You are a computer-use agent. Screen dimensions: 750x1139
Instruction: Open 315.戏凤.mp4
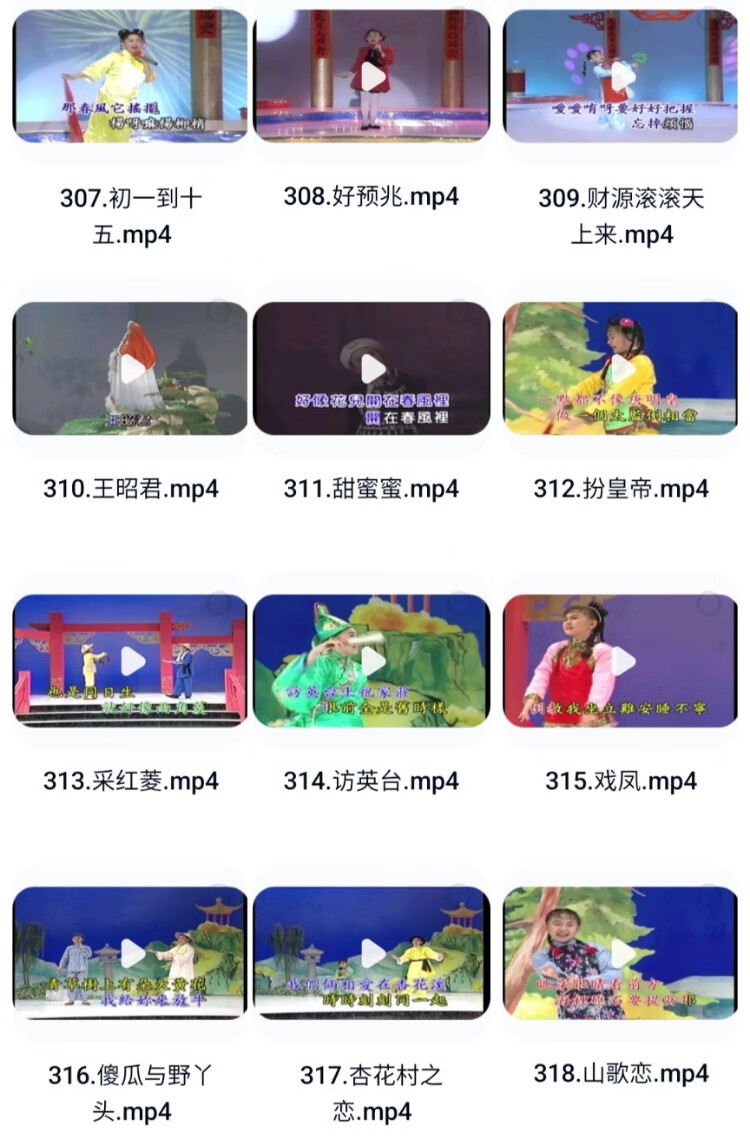click(x=621, y=660)
